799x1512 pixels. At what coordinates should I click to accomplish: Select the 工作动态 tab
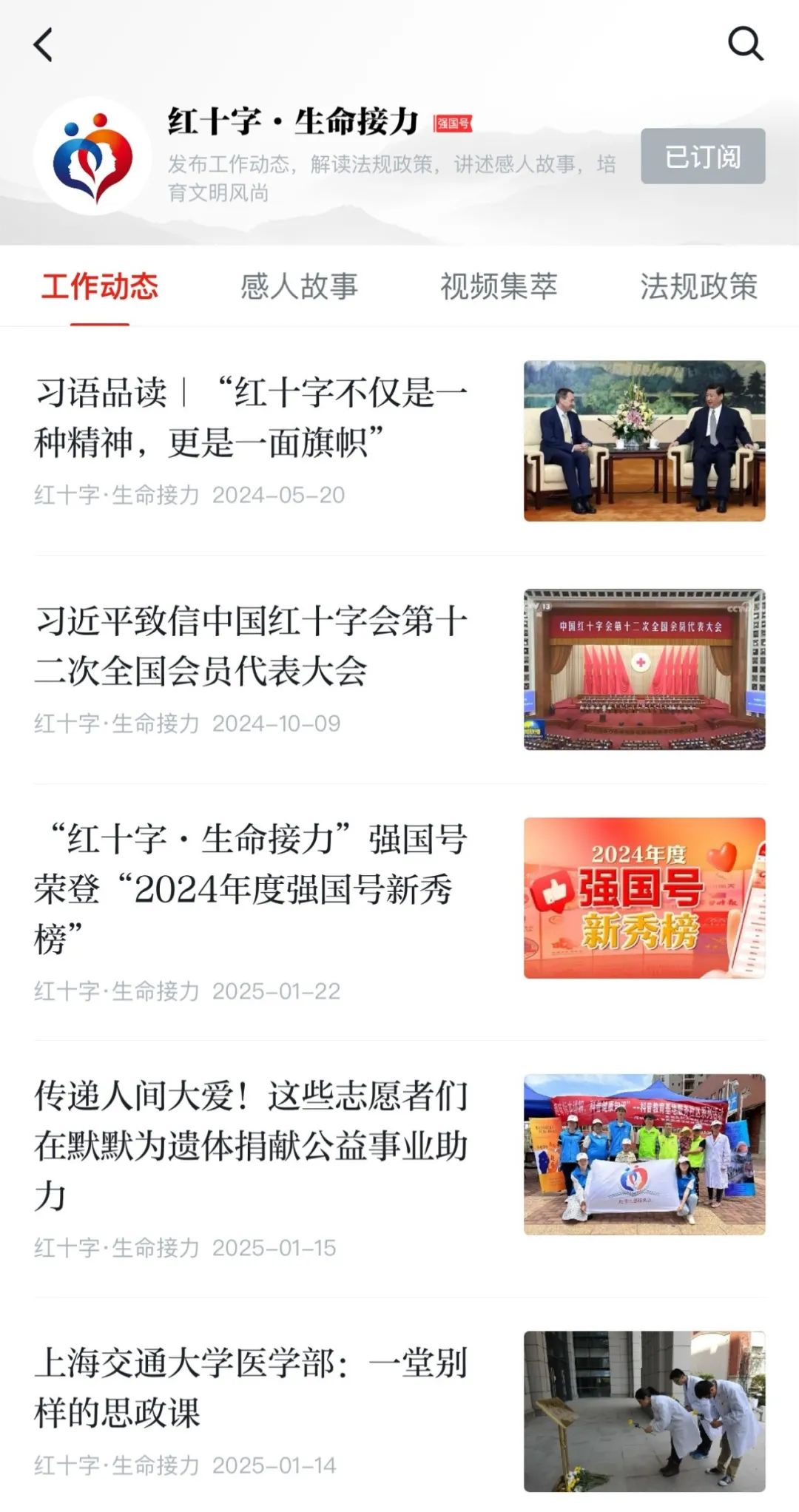[x=100, y=286]
